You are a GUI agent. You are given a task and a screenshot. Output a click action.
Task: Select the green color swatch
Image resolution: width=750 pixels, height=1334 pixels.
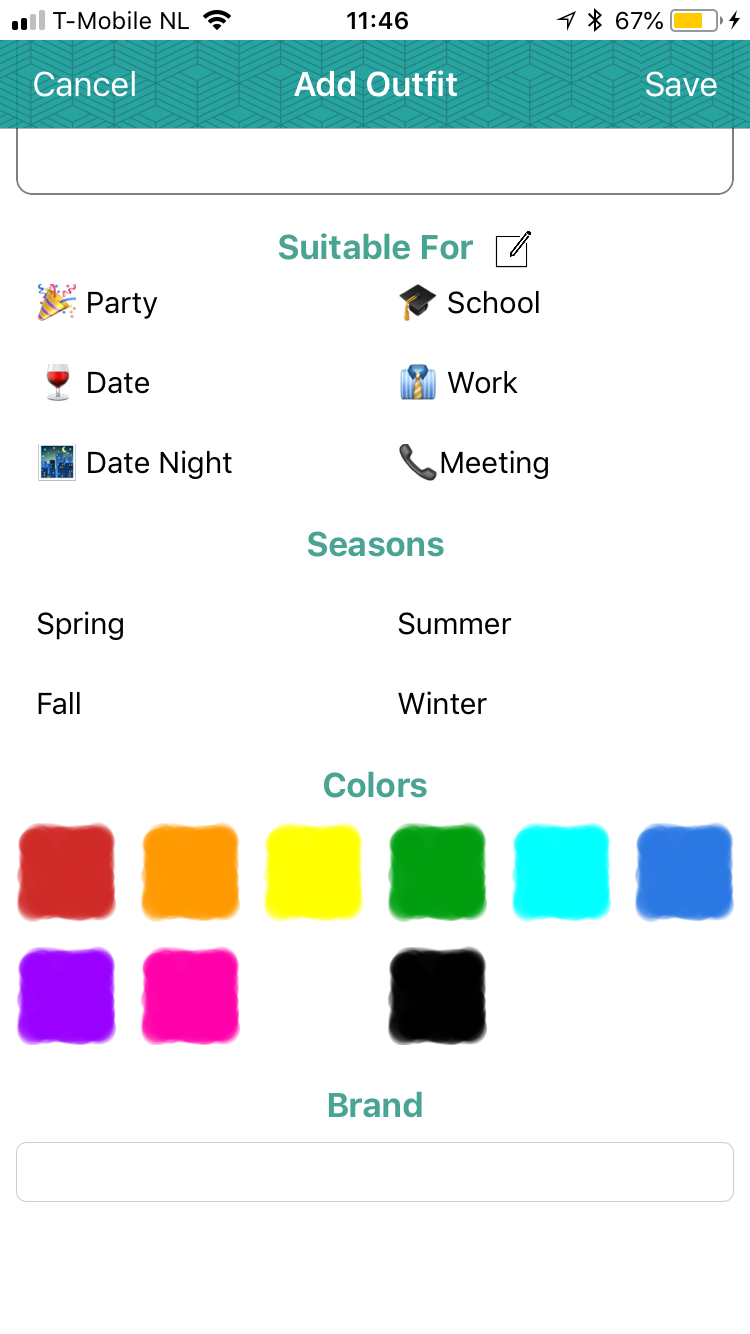437,871
